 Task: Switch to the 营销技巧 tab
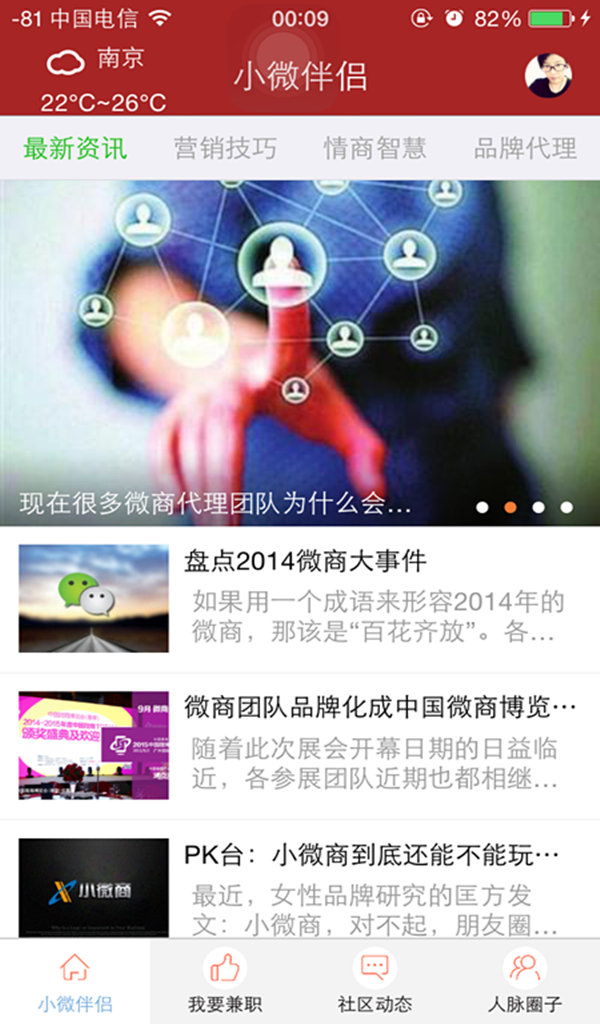tap(225, 149)
